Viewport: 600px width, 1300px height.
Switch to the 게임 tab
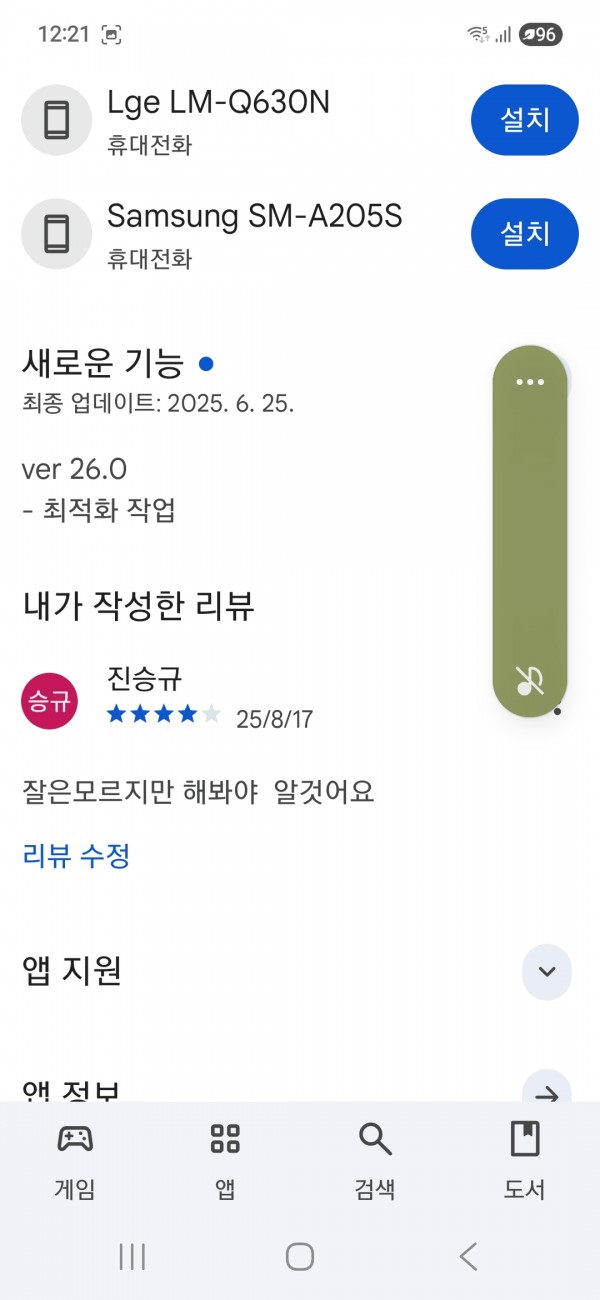[x=75, y=1160]
